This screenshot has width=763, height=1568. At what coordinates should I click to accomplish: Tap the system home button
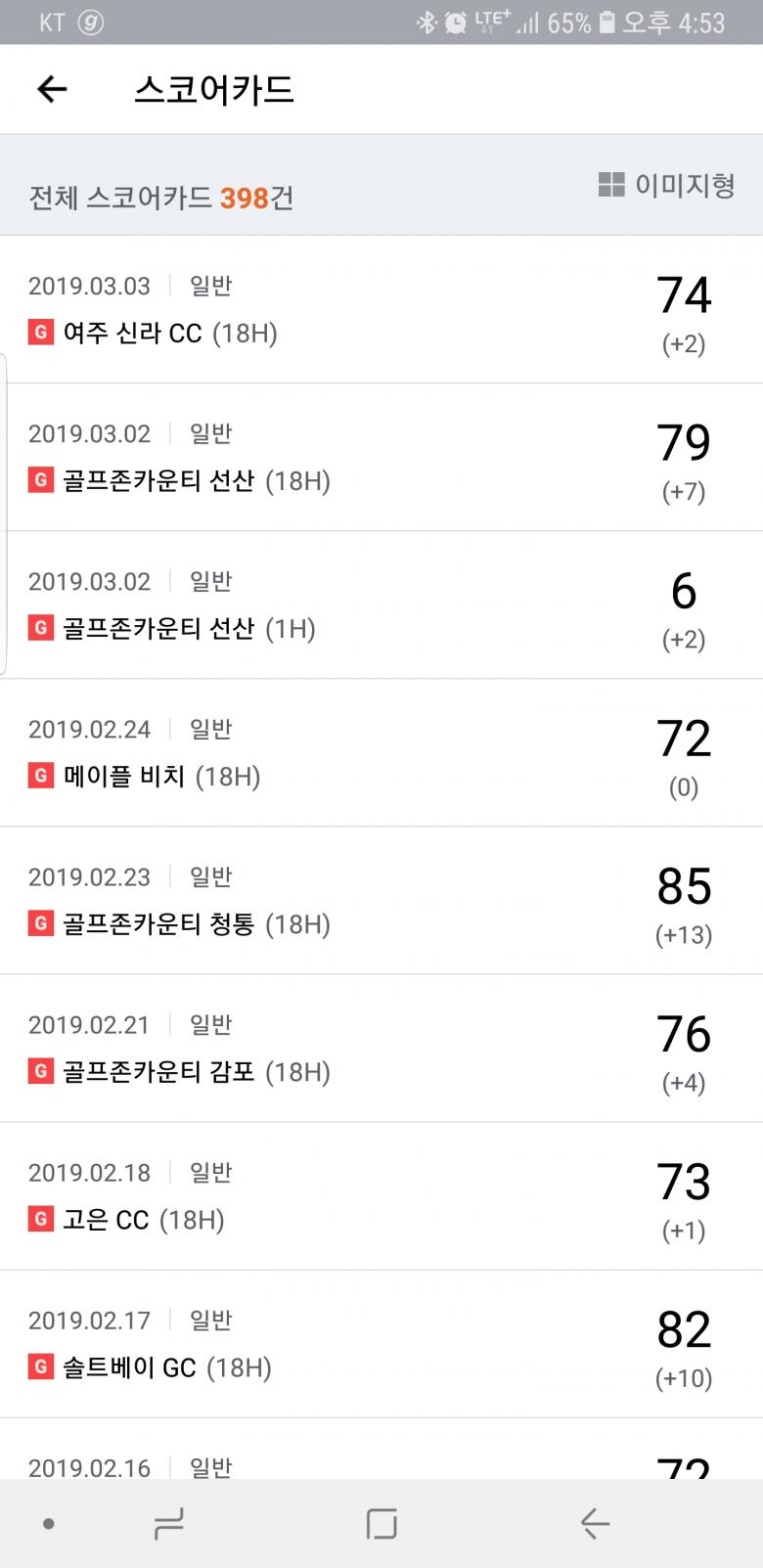381,1523
